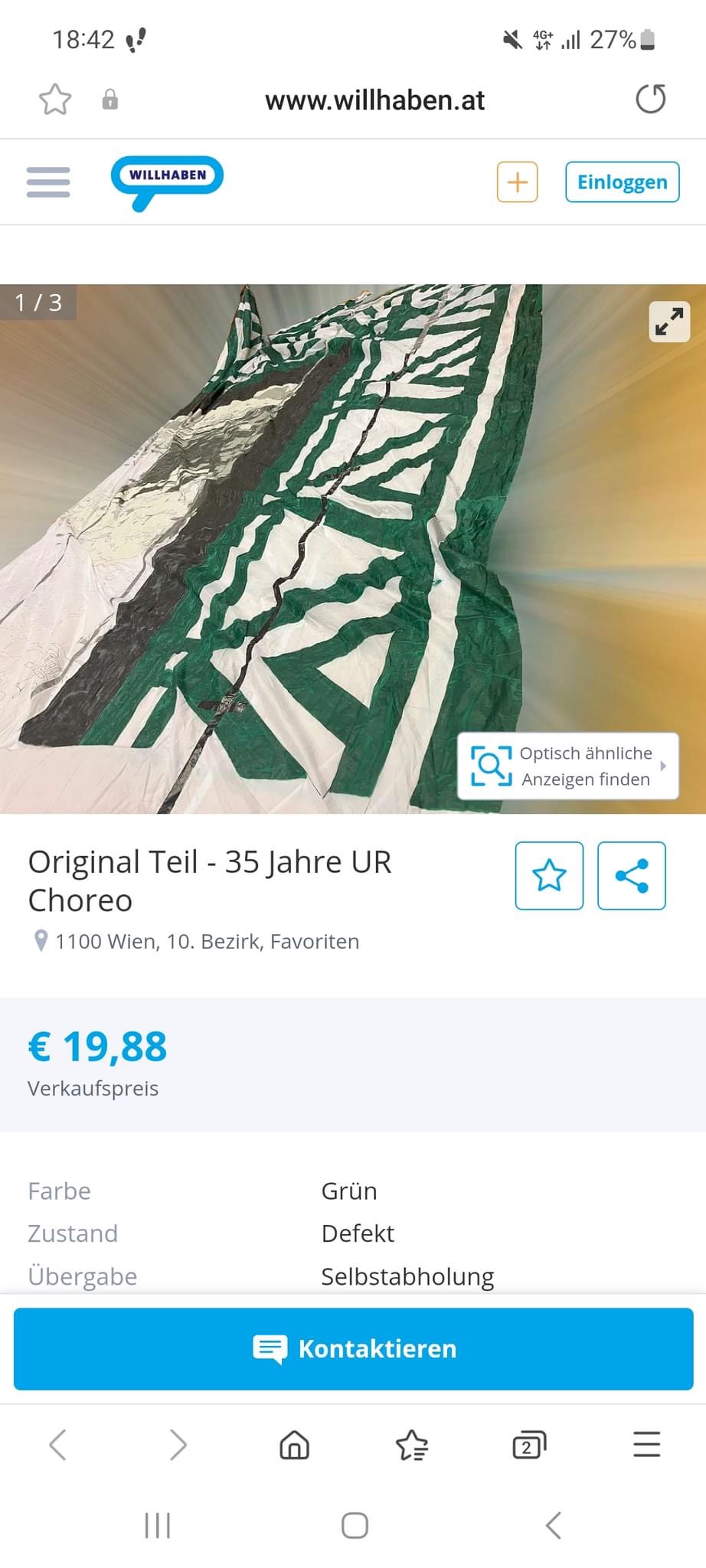Bookmark this page with the star icon

point(55,100)
